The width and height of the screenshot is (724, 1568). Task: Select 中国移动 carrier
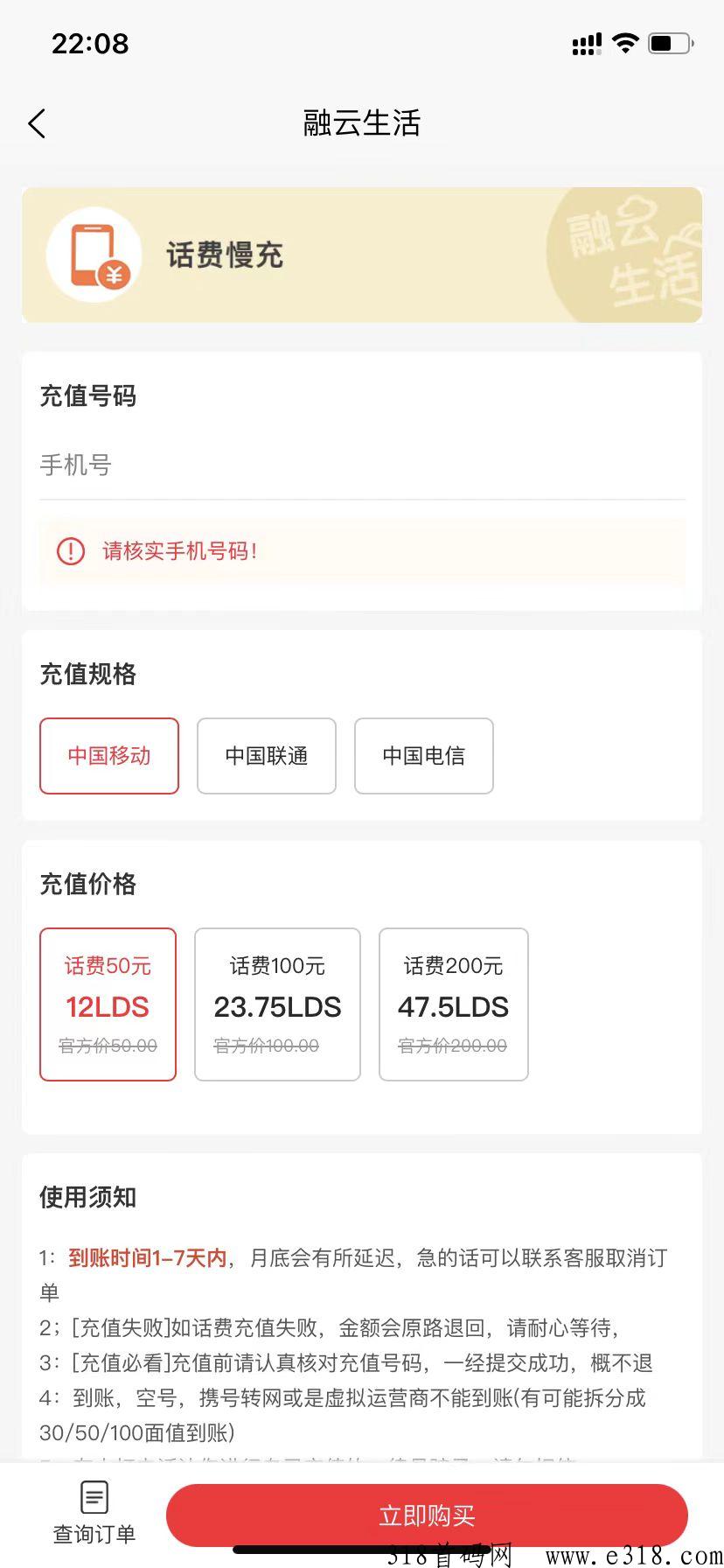109,756
